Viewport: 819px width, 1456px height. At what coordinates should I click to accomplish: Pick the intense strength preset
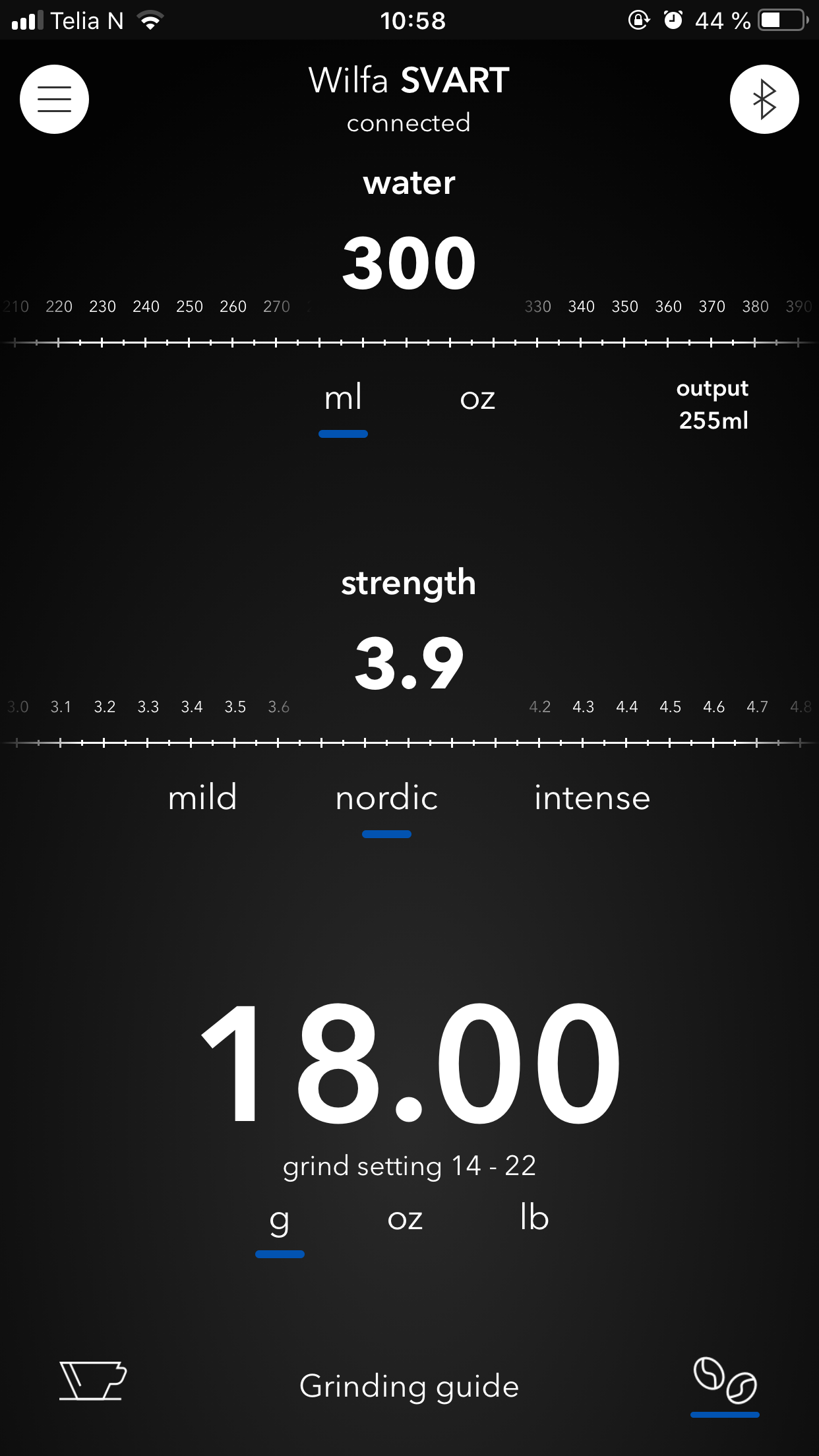[592, 798]
